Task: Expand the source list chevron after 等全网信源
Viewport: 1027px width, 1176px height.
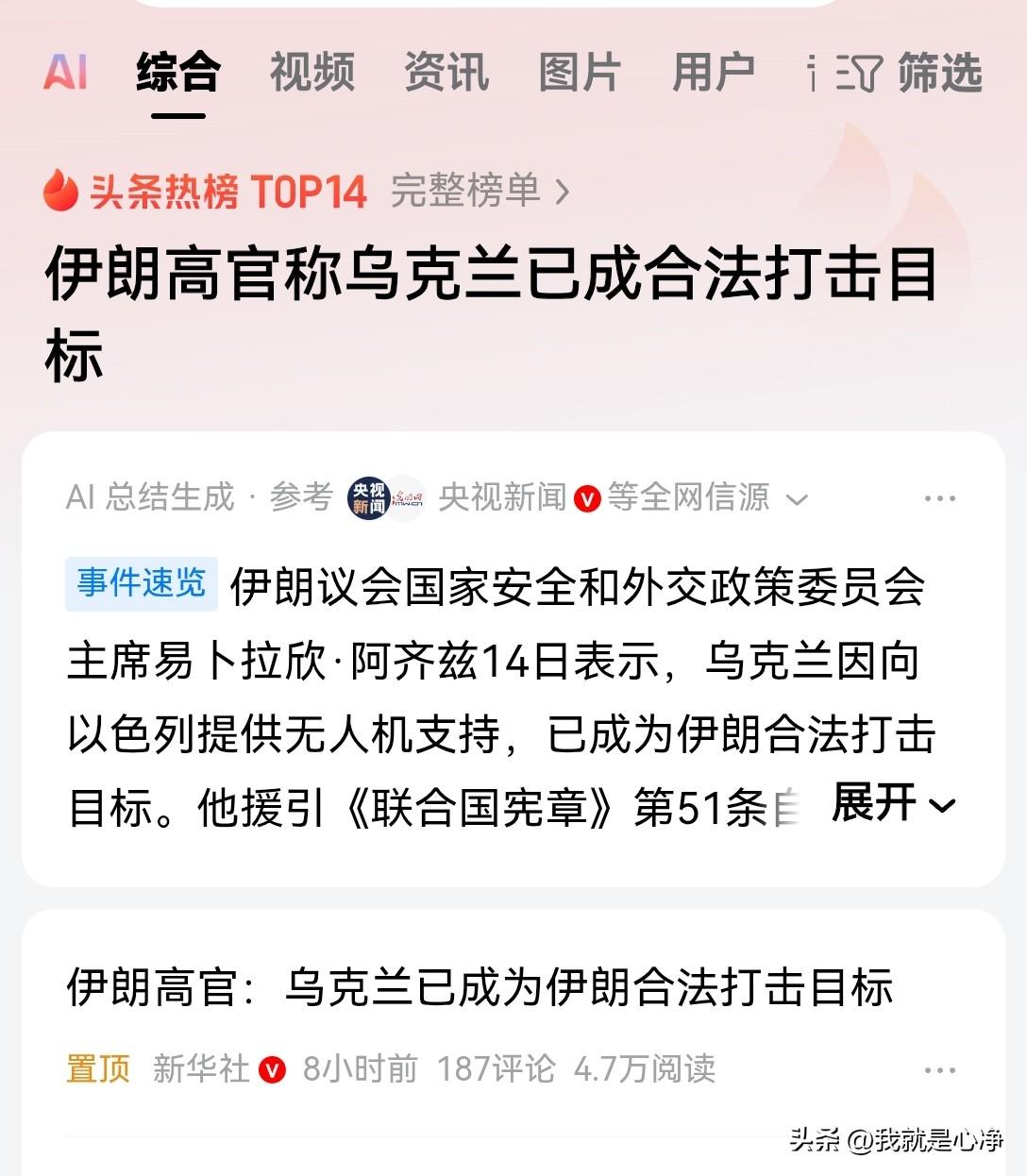Action: [799, 498]
